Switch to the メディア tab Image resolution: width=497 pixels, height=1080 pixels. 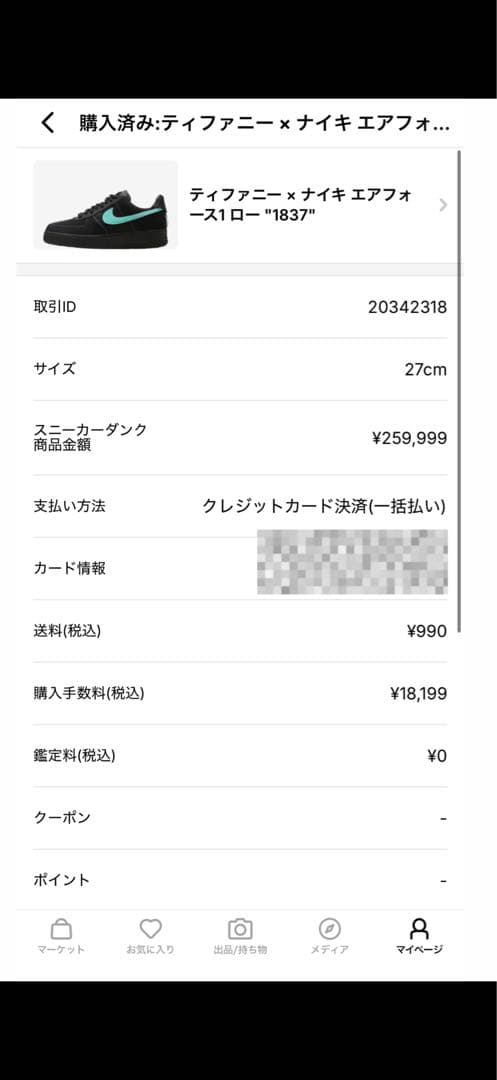330,936
